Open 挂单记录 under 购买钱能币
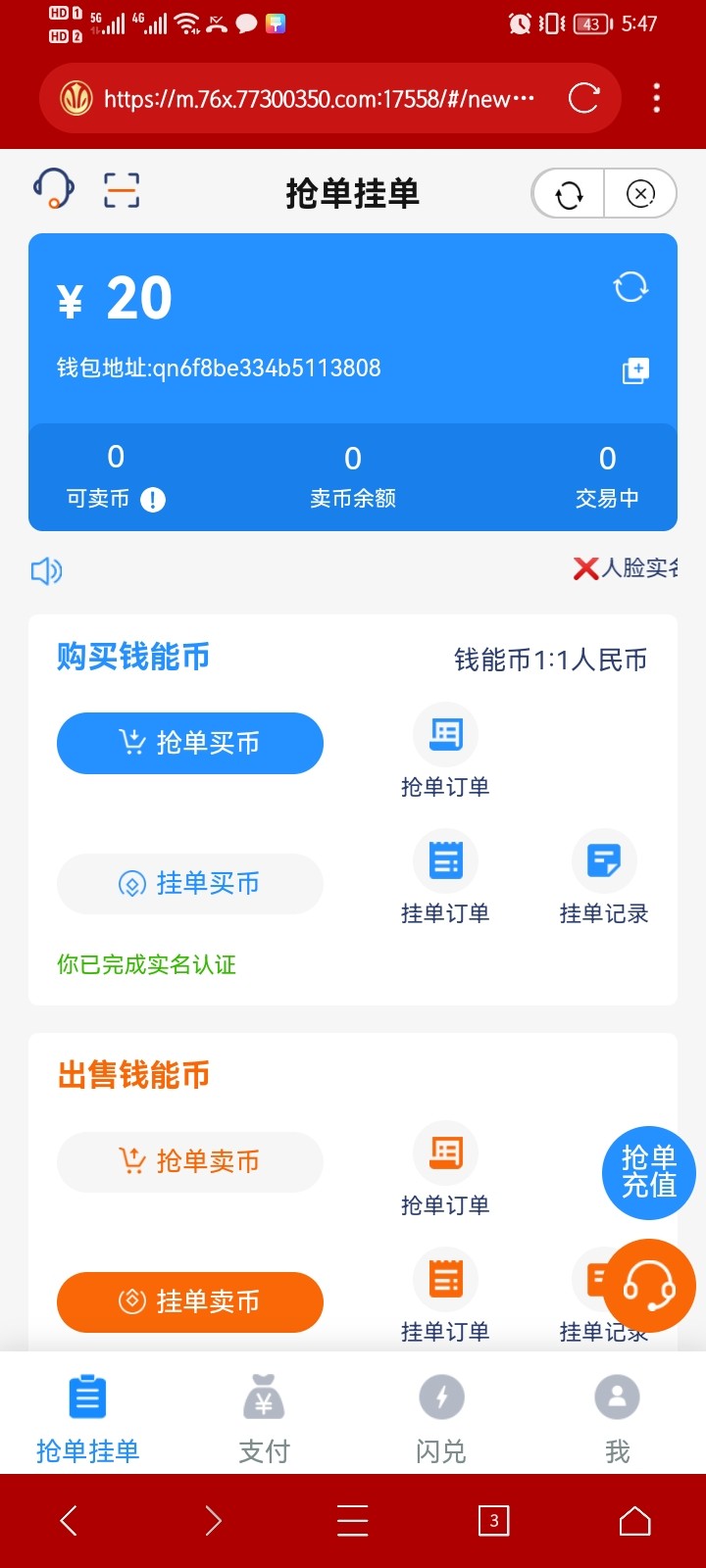The image size is (706, 1568). click(x=604, y=878)
